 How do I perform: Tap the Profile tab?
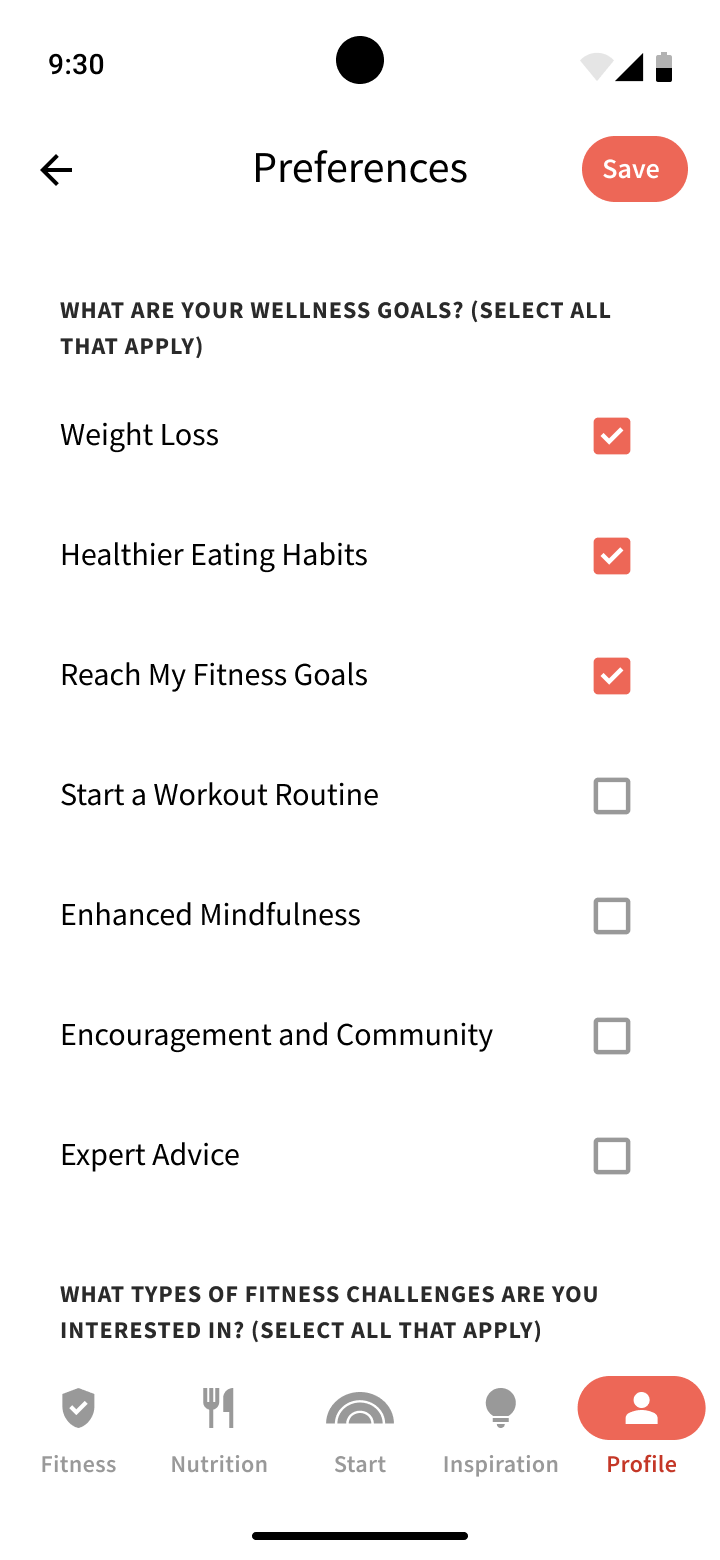click(641, 1430)
